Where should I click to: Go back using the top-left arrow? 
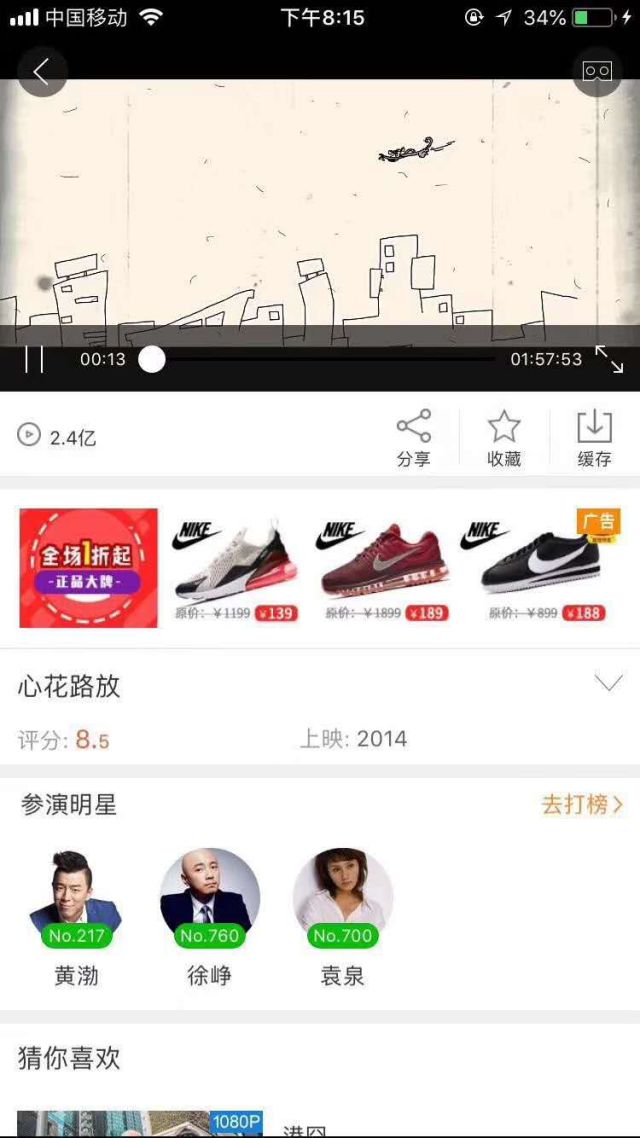click(x=42, y=72)
